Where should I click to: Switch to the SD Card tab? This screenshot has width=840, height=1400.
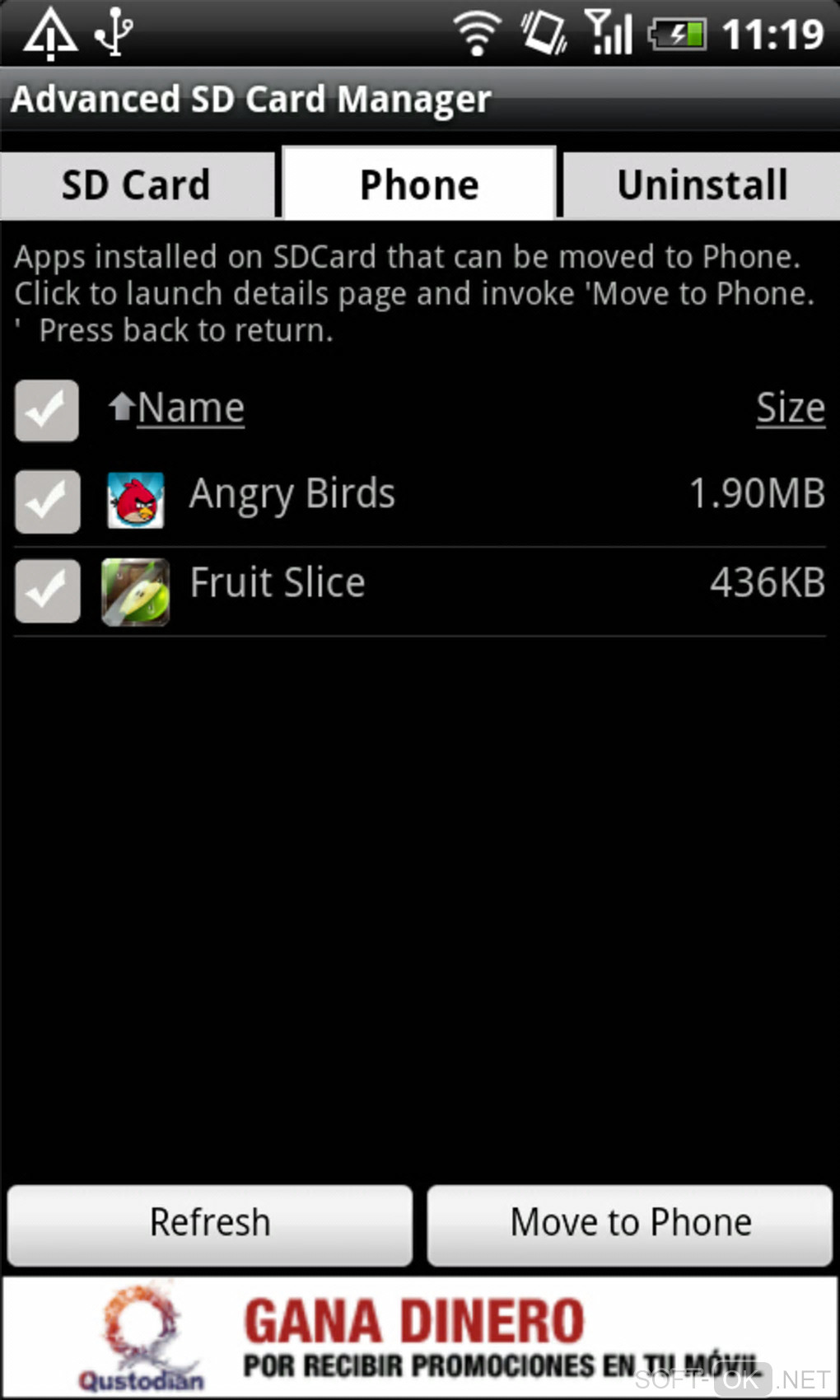point(137,184)
